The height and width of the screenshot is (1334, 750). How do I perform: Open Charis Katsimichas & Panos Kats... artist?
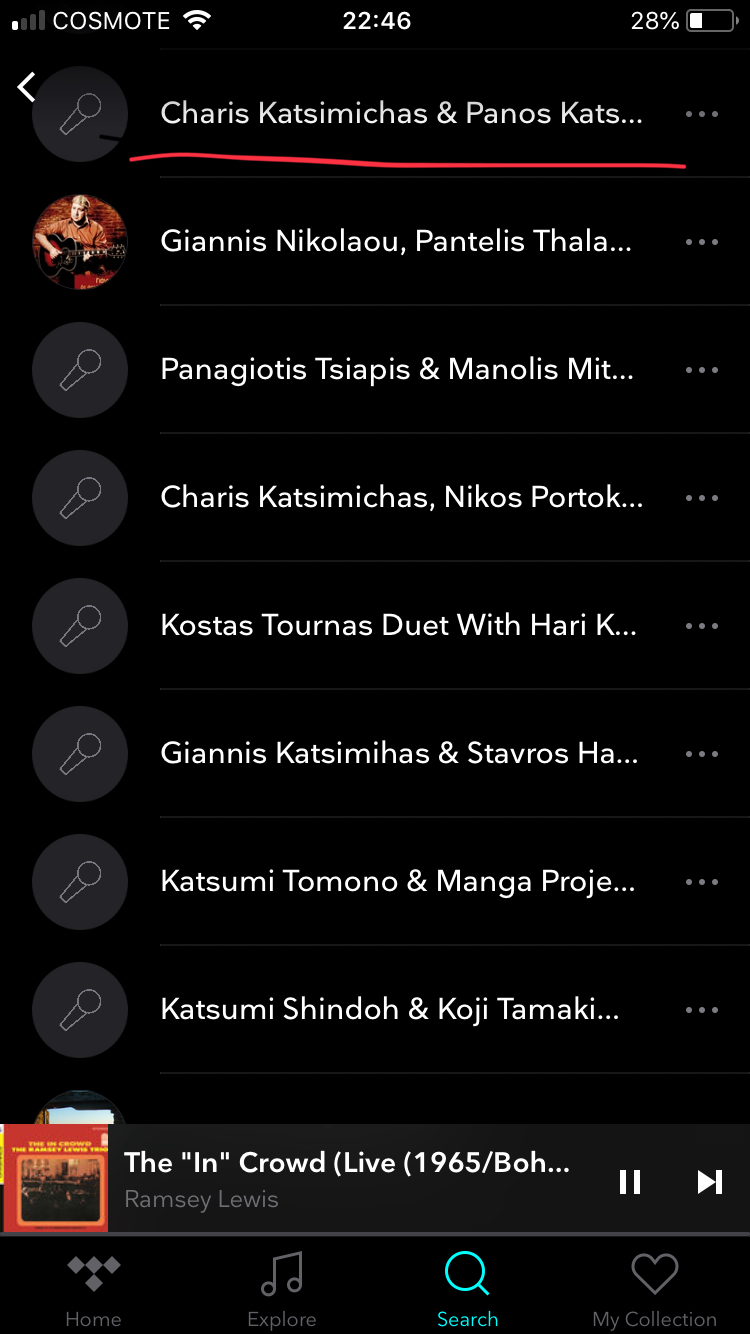[x=400, y=114]
